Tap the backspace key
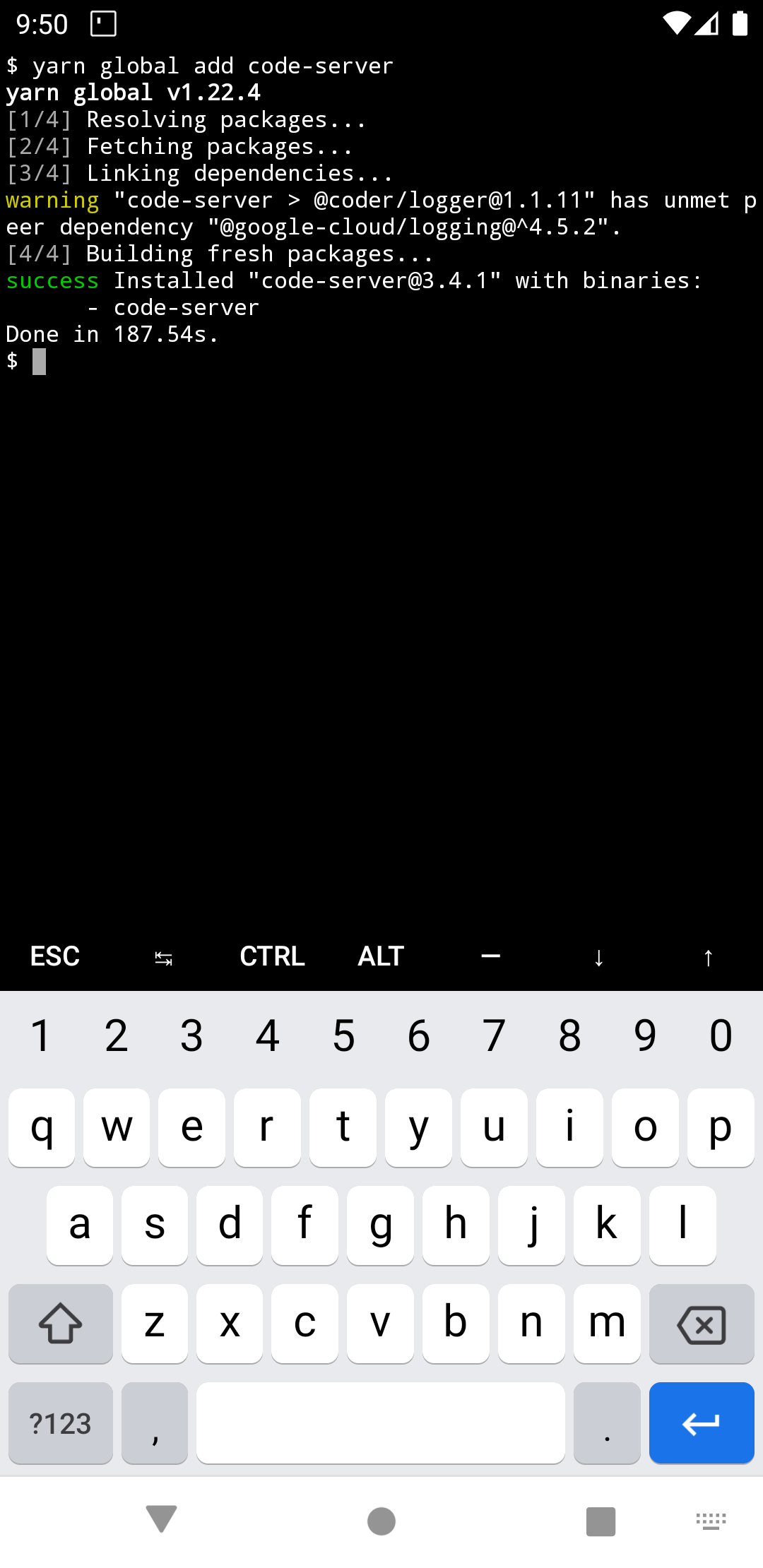The width and height of the screenshot is (763, 1568). coord(701,1324)
